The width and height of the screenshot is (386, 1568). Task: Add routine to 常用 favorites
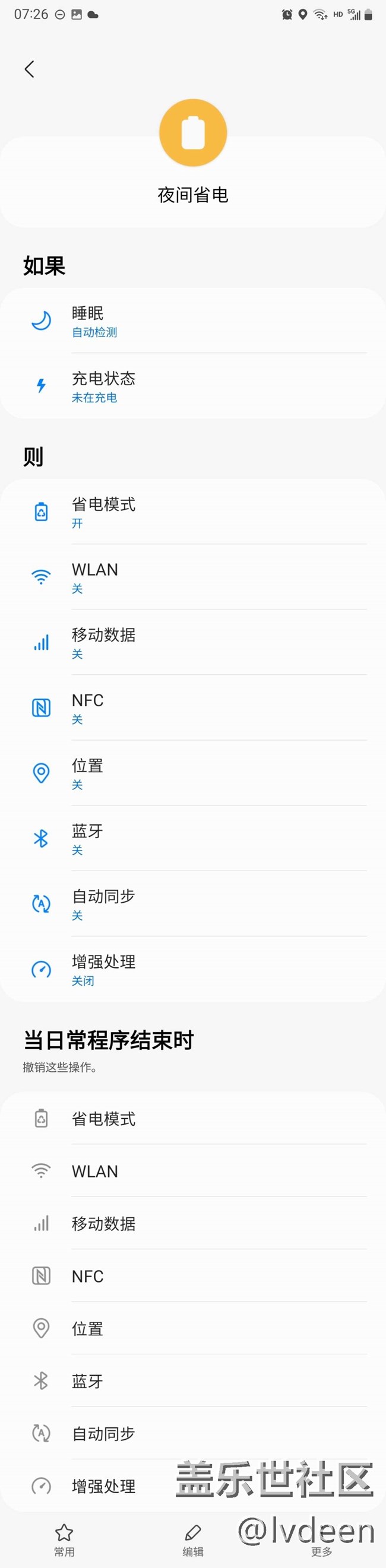(64, 1538)
